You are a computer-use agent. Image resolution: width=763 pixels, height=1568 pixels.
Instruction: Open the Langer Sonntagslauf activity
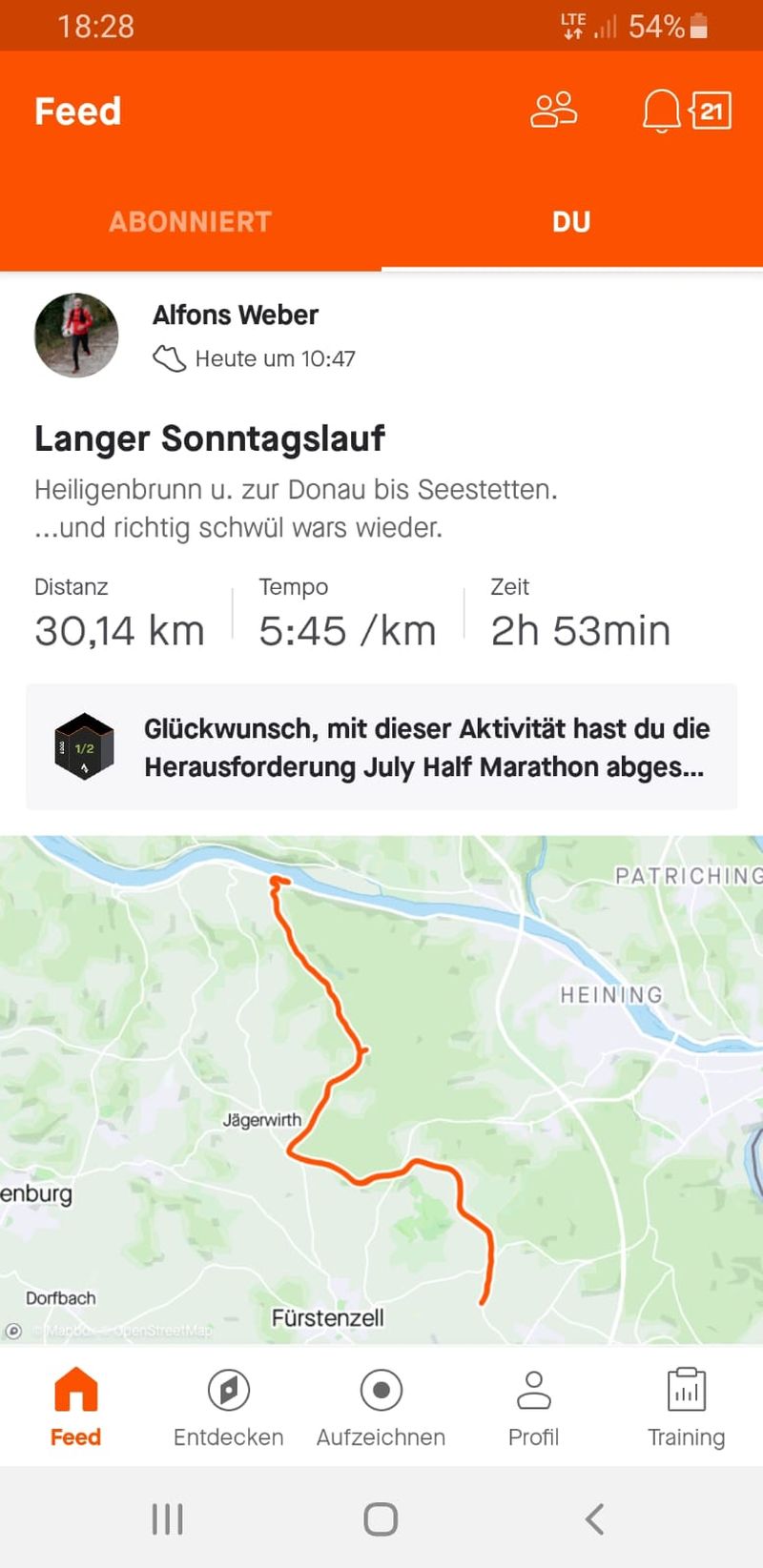click(x=210, y=438)
